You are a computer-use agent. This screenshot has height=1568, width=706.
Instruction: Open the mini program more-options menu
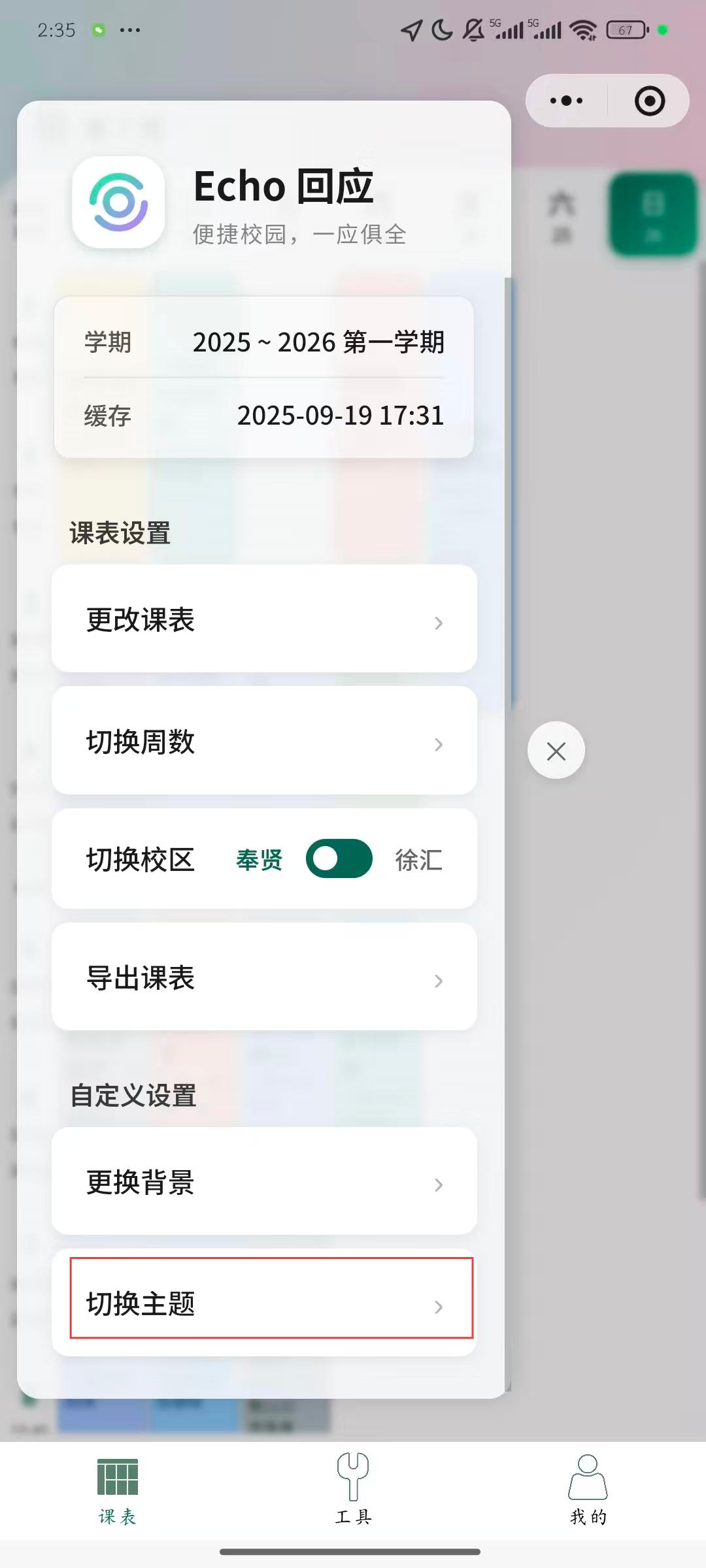pyautogui.click(x=567, y=101)
